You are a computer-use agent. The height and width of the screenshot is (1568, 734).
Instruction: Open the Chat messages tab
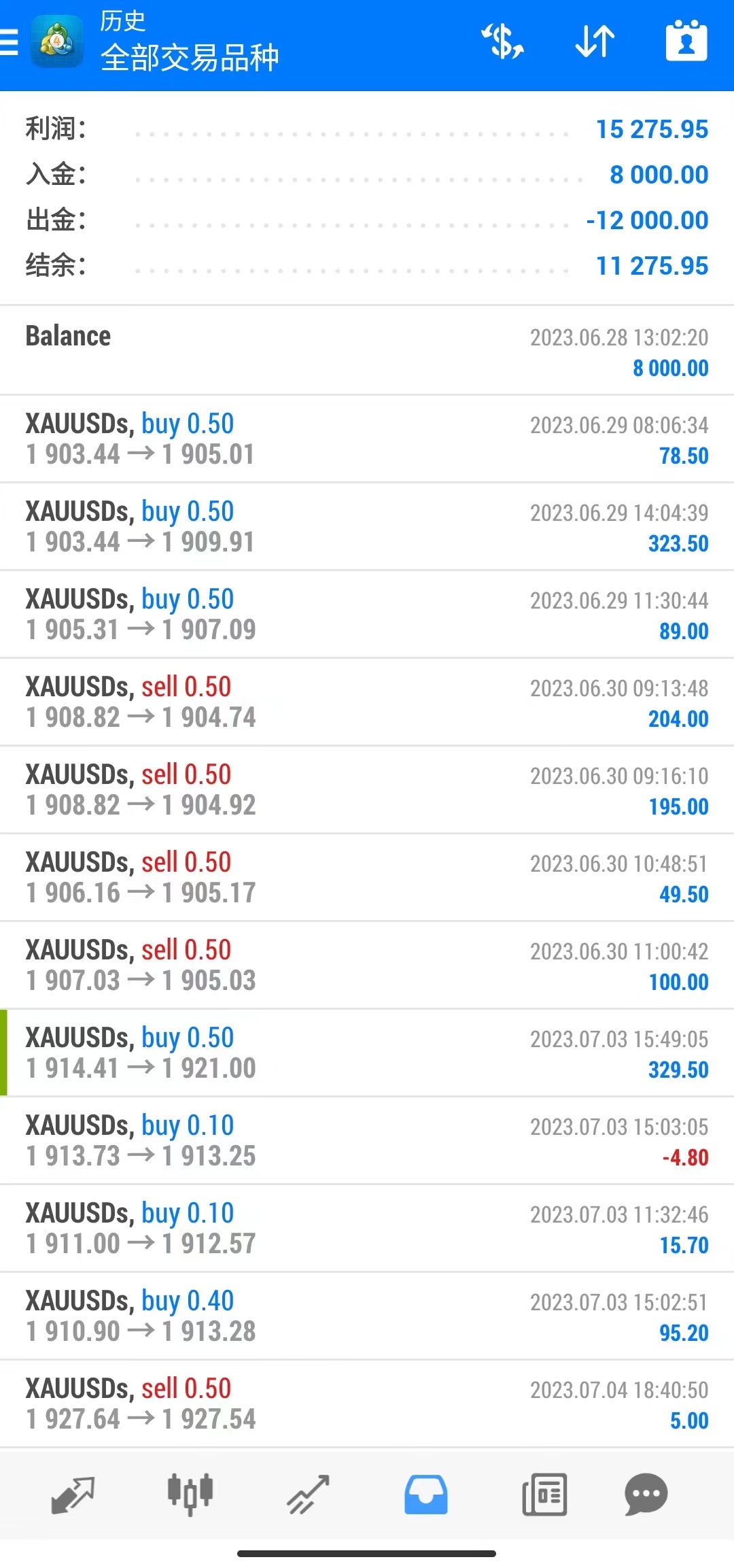(646, 1495)
